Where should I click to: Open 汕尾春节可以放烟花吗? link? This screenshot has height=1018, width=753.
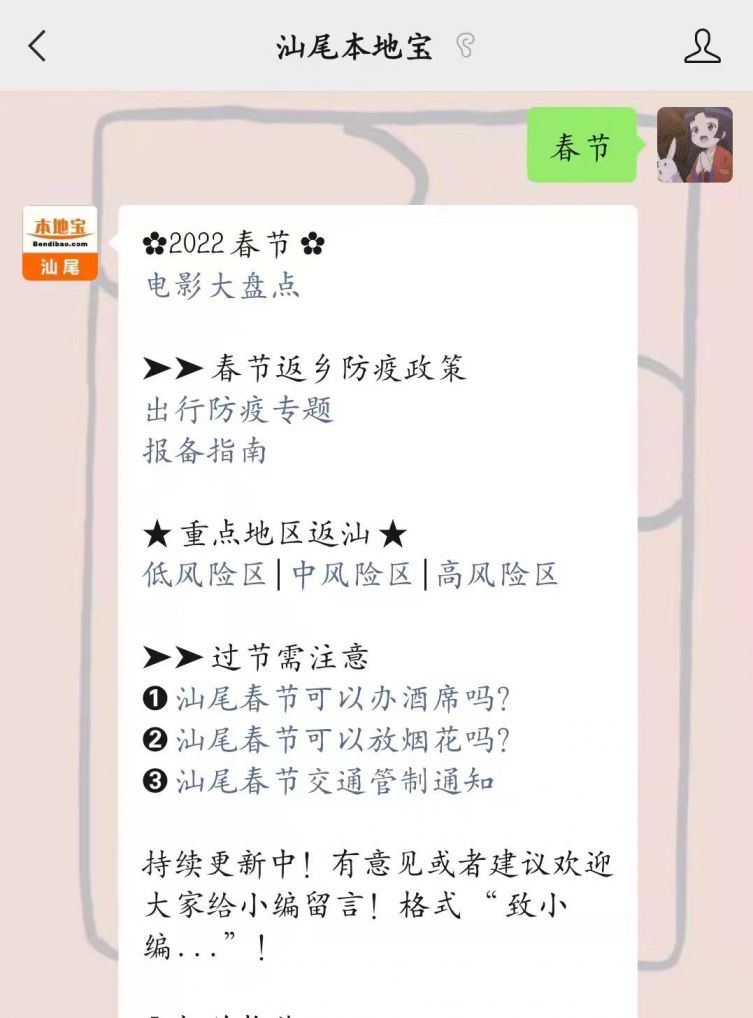click(343, 740)
